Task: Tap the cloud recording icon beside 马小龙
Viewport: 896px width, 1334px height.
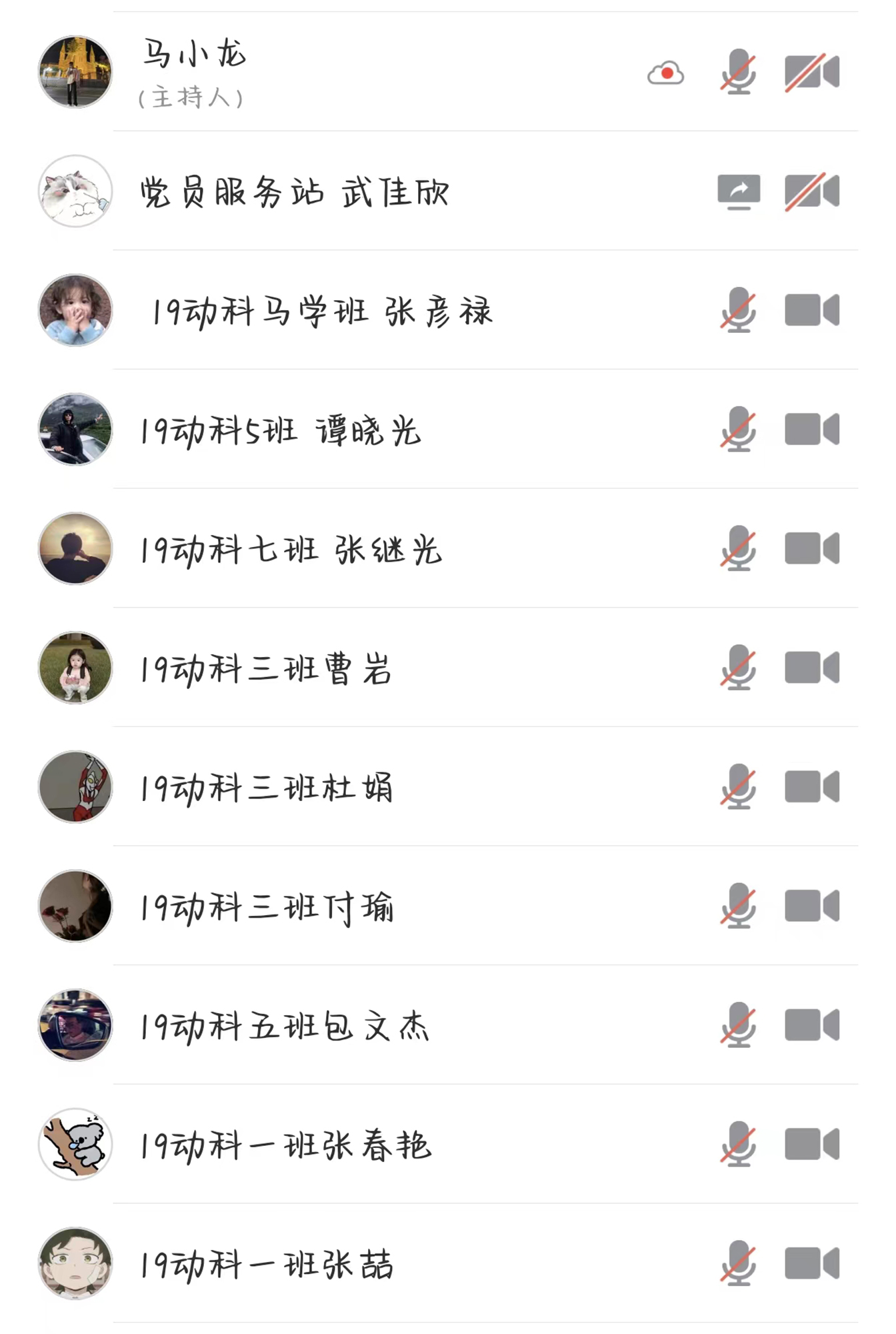Action: pyautogui.click(x=665, y=73)
